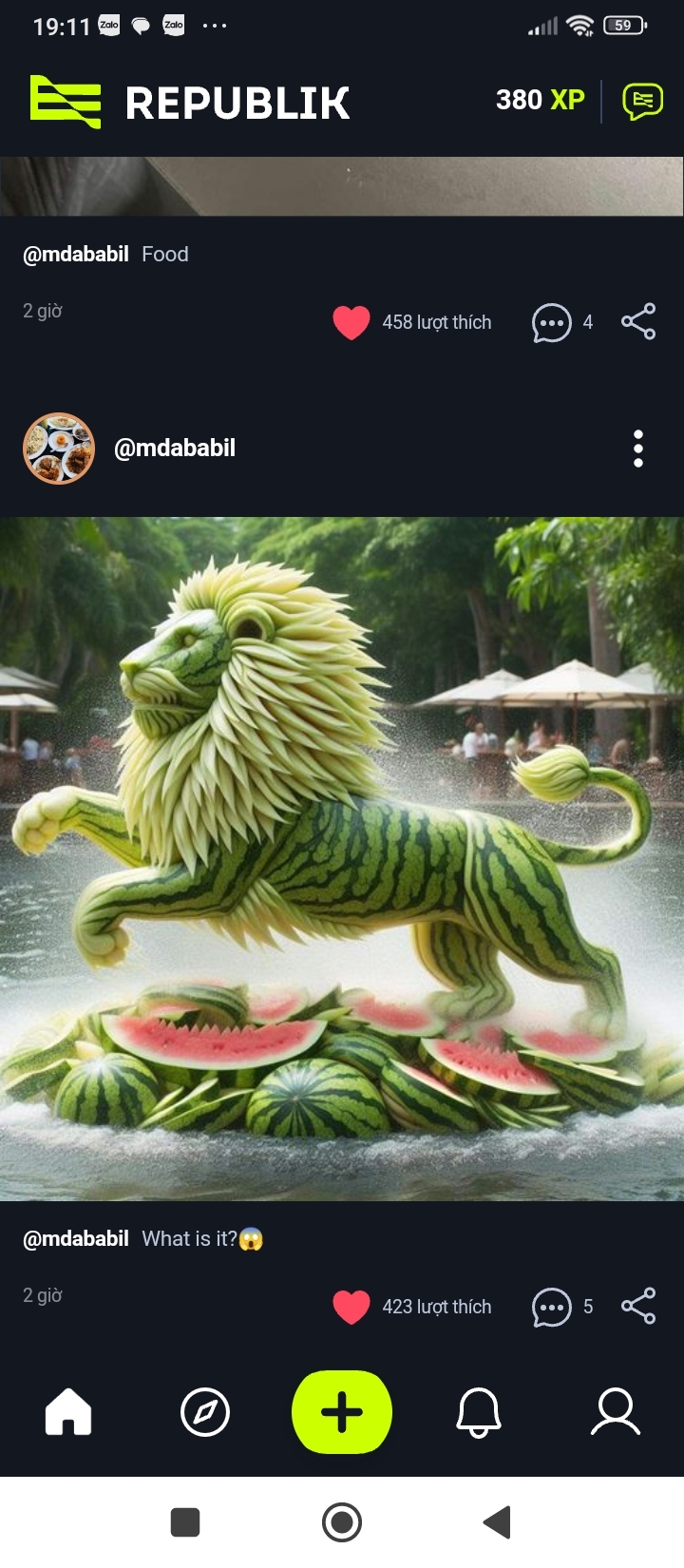Like the 'What is it?' post

(x=351, y=1308)
